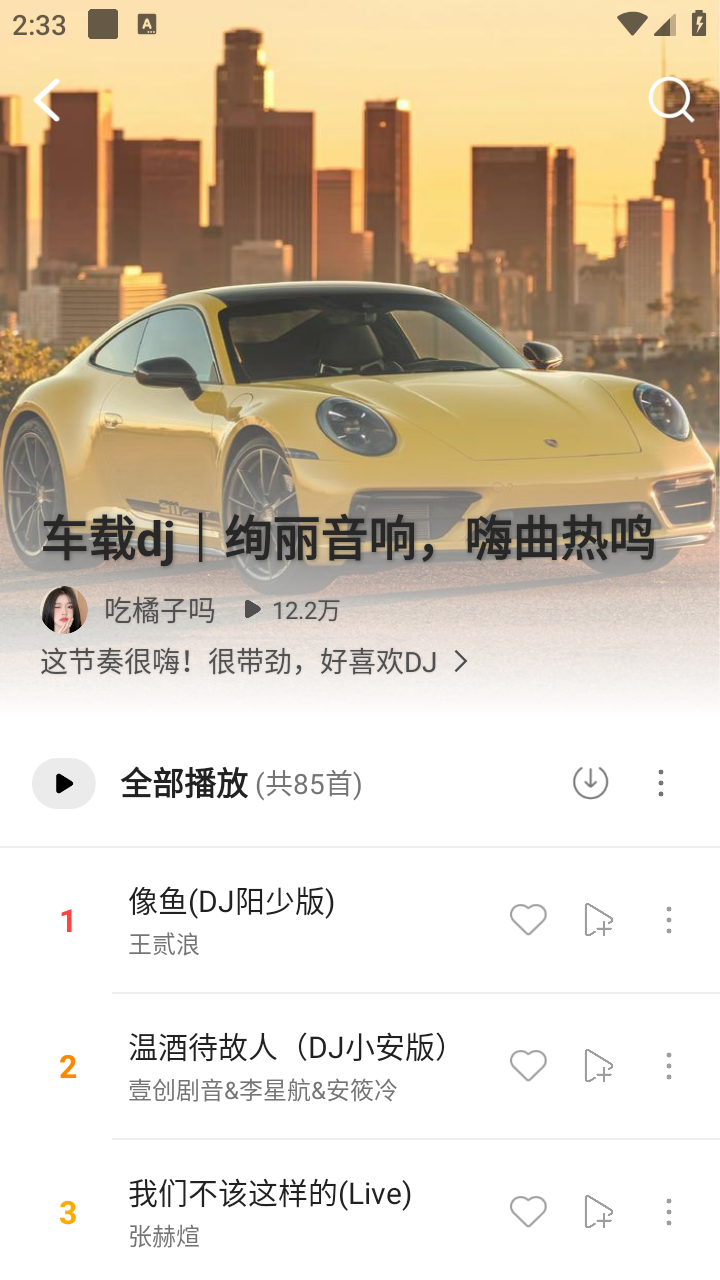720x1280 pixels.
Task: Favorite 我们不该这样的(Live) with heart icon
Action: tap(528, 1211)
